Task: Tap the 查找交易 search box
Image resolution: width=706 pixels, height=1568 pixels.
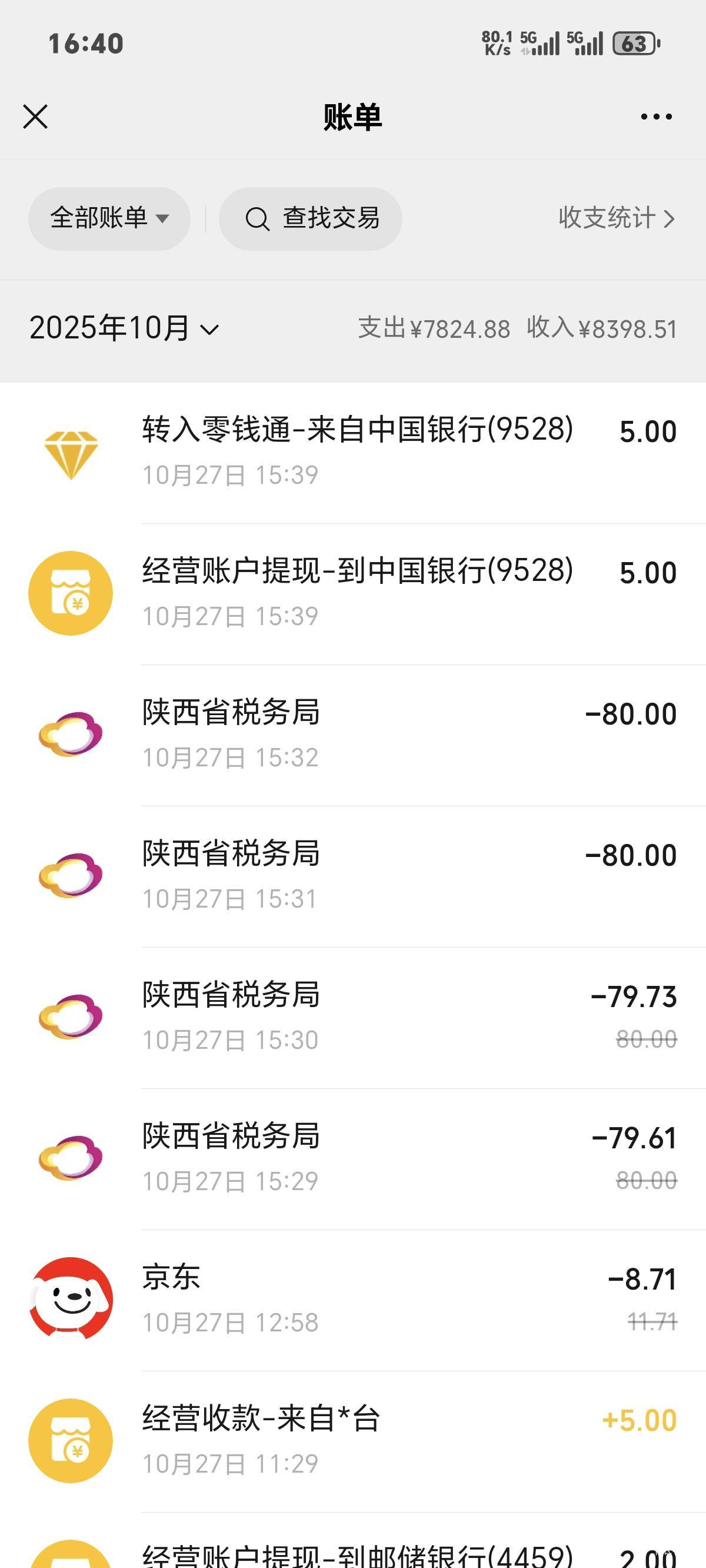Action: pyautogui.click(x=311, y=218)
